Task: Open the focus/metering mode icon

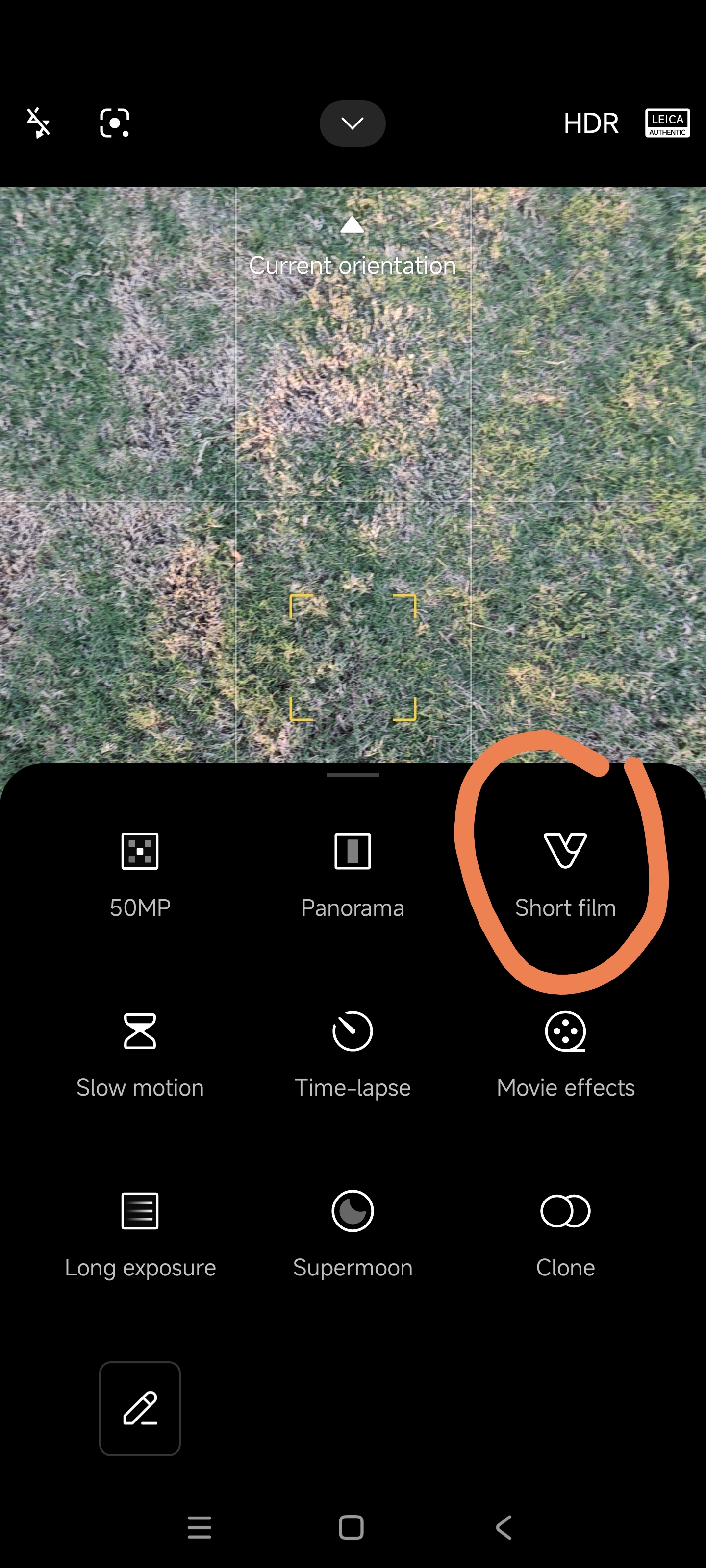Action: tap(115, 123)
